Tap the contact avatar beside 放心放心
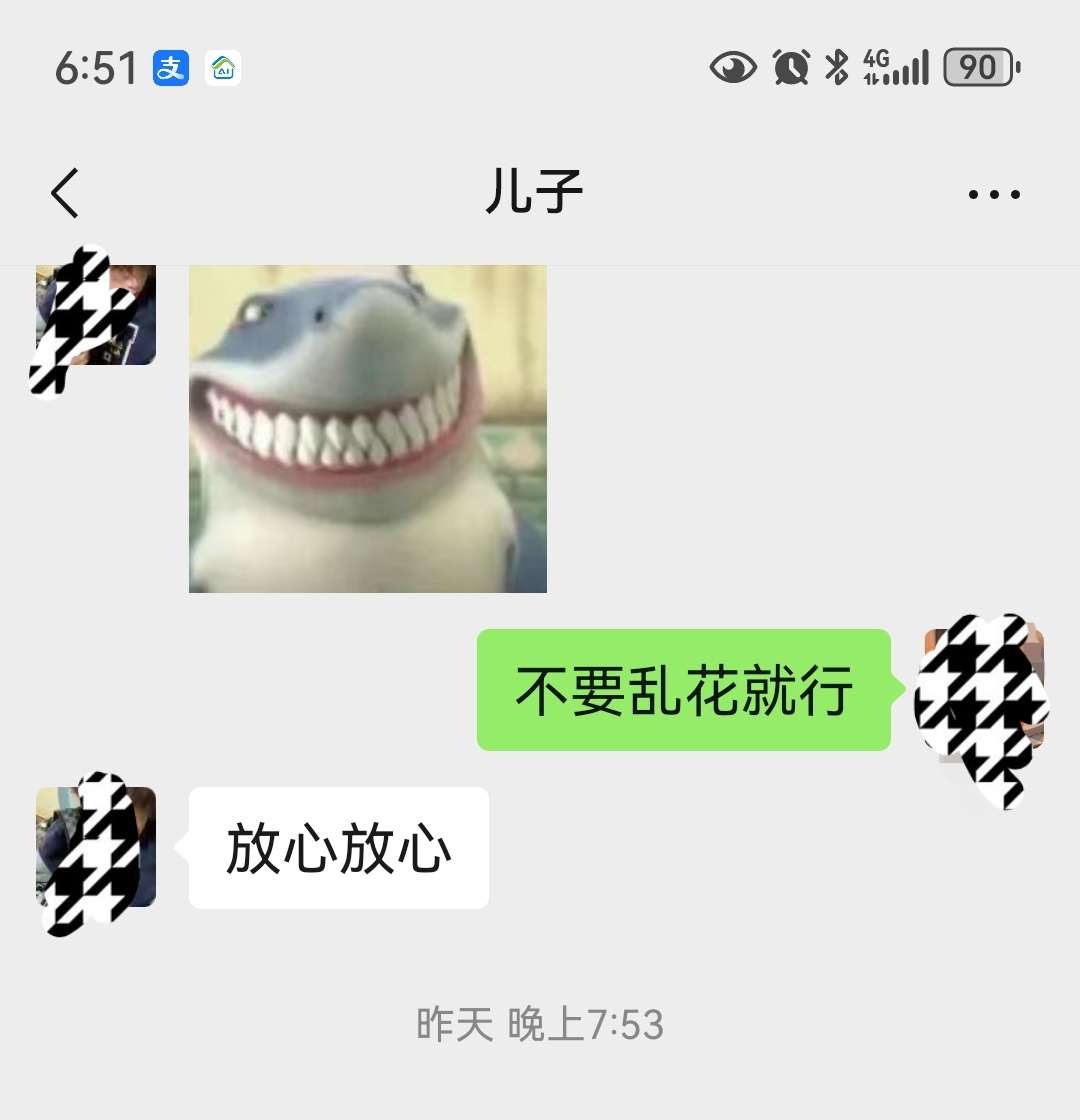This screenshot has height=1120, width=1080. (x=96, y=848)
